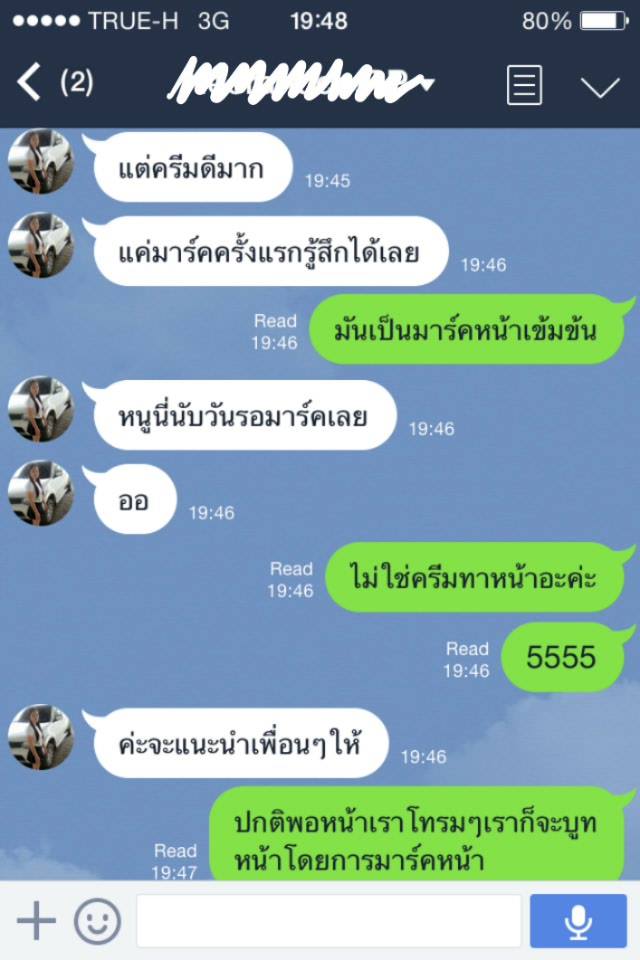Tap the microphone voice message button

(x=578, y=921)
